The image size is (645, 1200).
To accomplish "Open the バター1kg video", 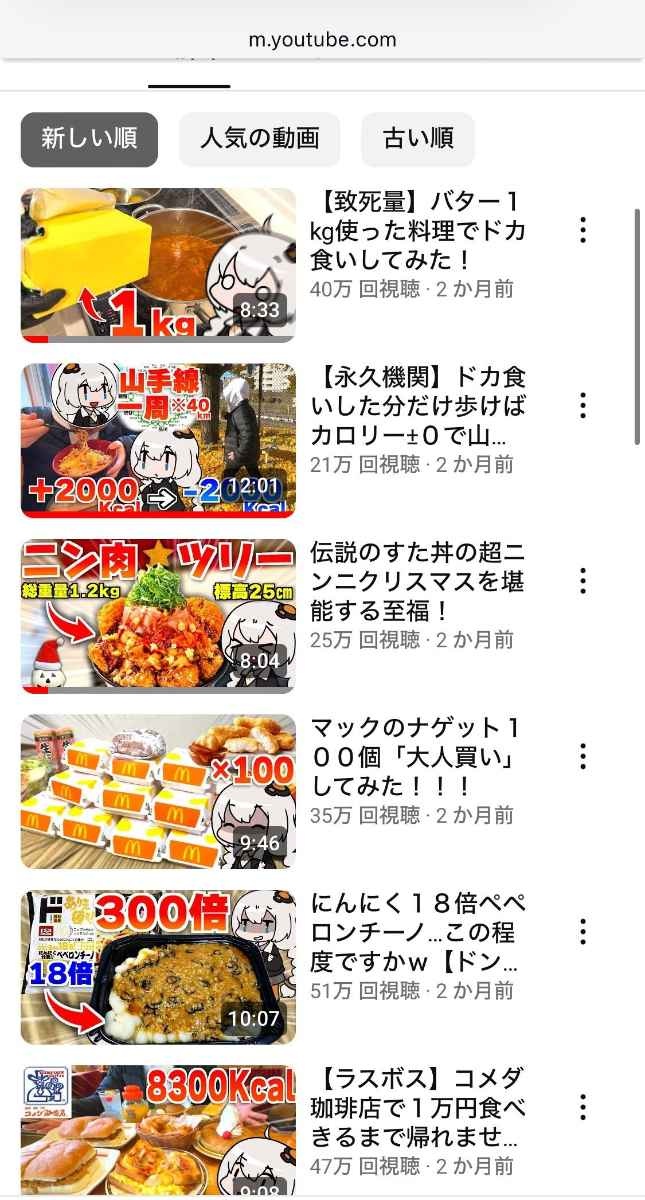I will [158, 265].
